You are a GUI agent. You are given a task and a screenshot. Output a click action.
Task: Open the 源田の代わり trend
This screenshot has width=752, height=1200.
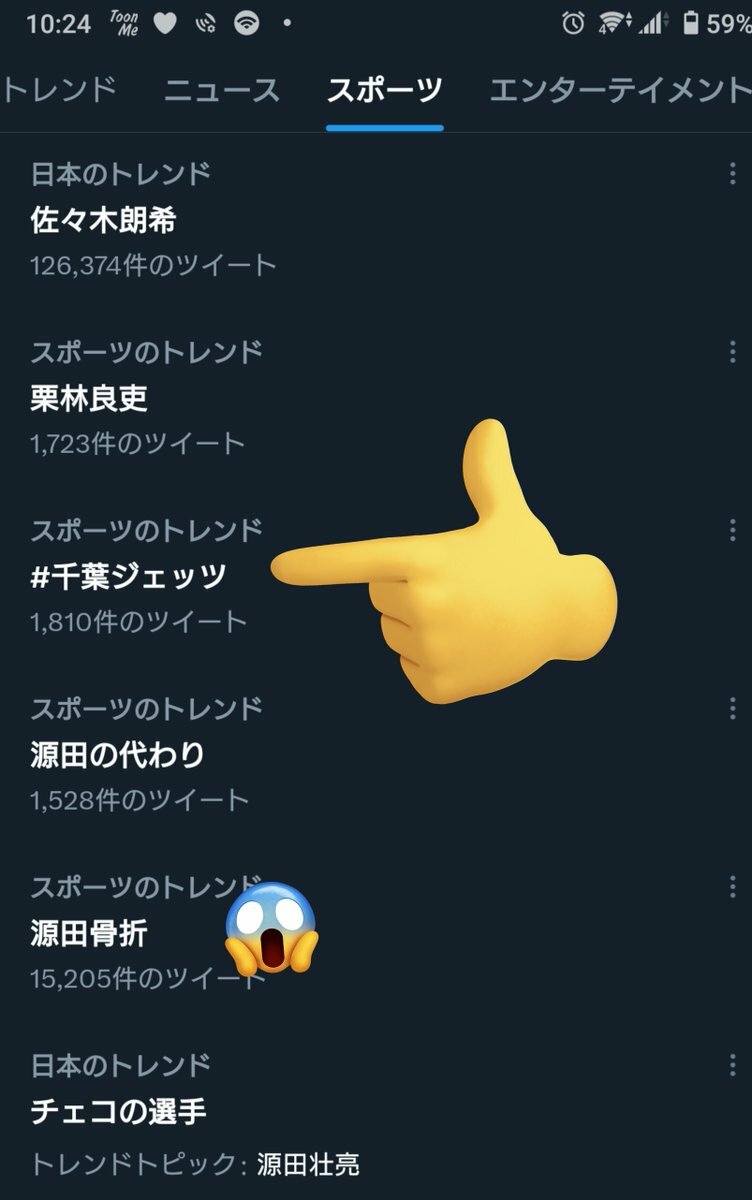click(118, 755)
